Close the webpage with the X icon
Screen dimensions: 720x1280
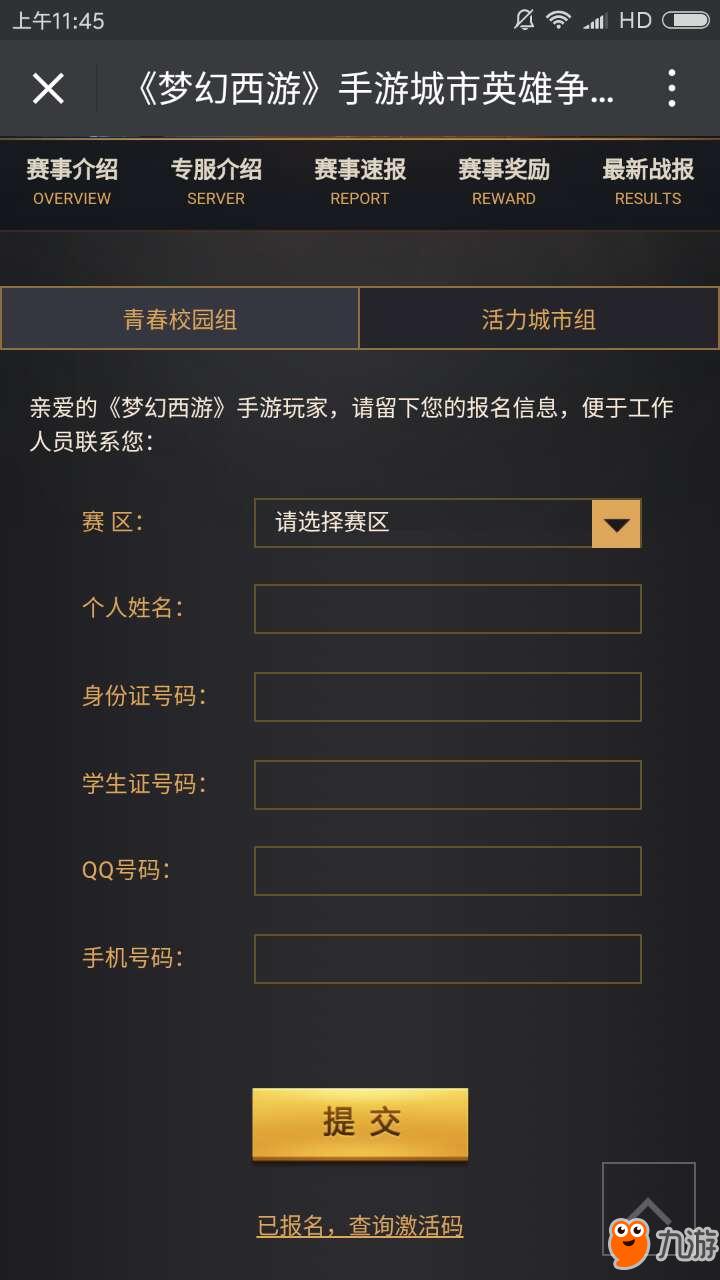(48, 89)
